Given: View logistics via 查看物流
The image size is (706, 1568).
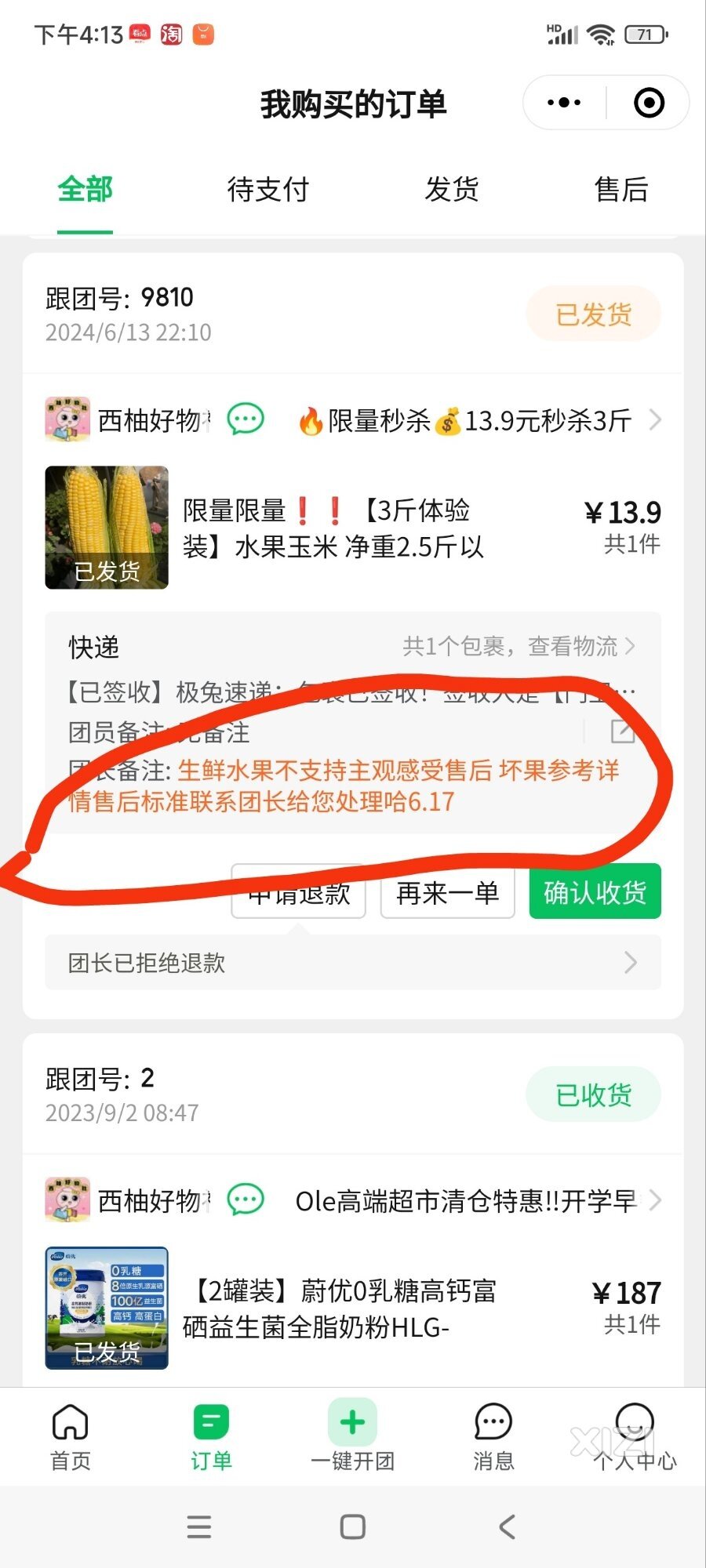Looking at the screenshot, I should pyautogui.click(x=518, y=647).
